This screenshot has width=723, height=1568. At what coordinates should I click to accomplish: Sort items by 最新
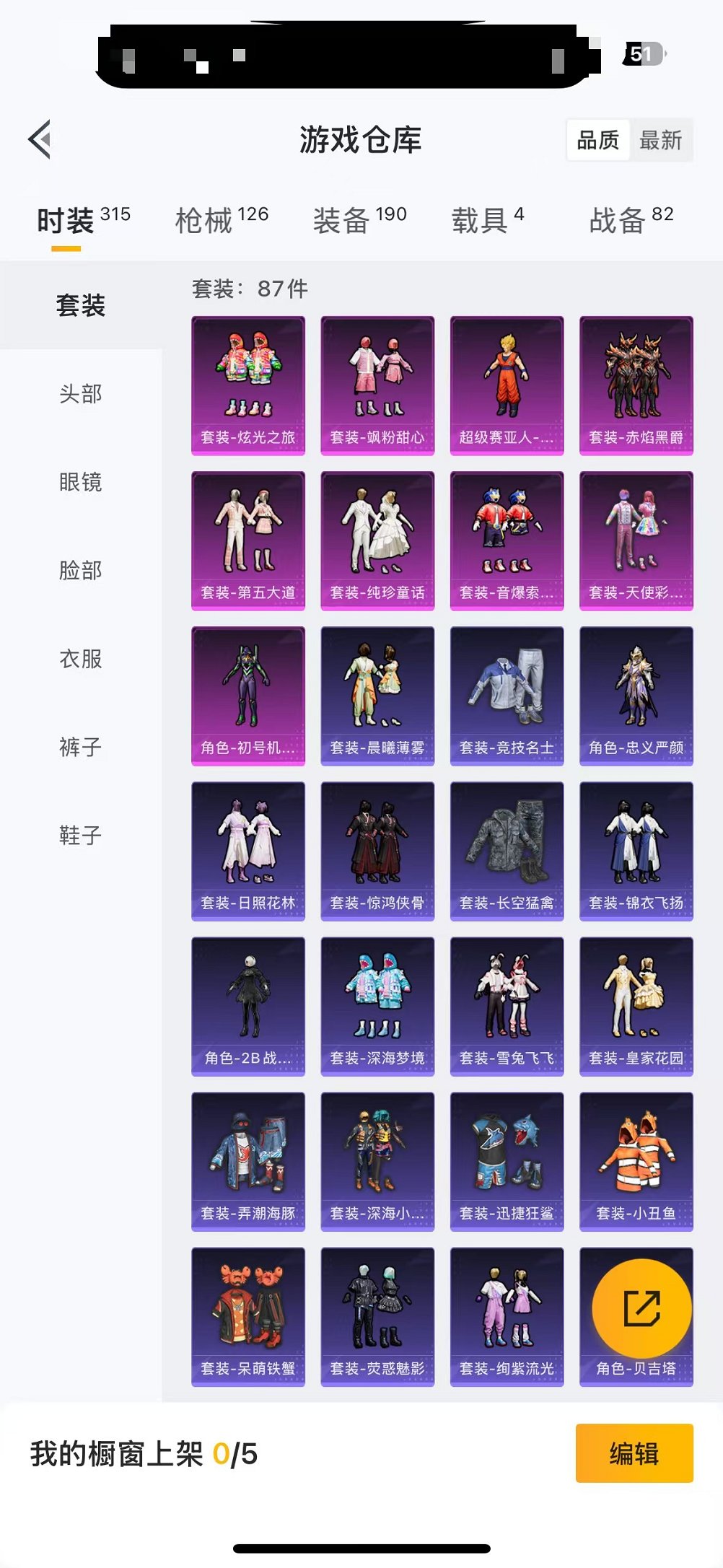[660, 140]
